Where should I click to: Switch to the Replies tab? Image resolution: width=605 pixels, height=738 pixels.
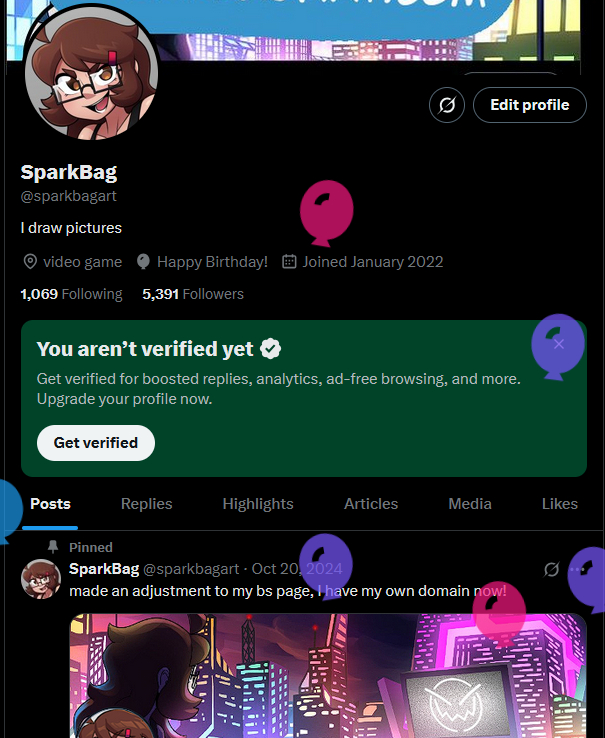pyautogui.click(x=146, y=504)
